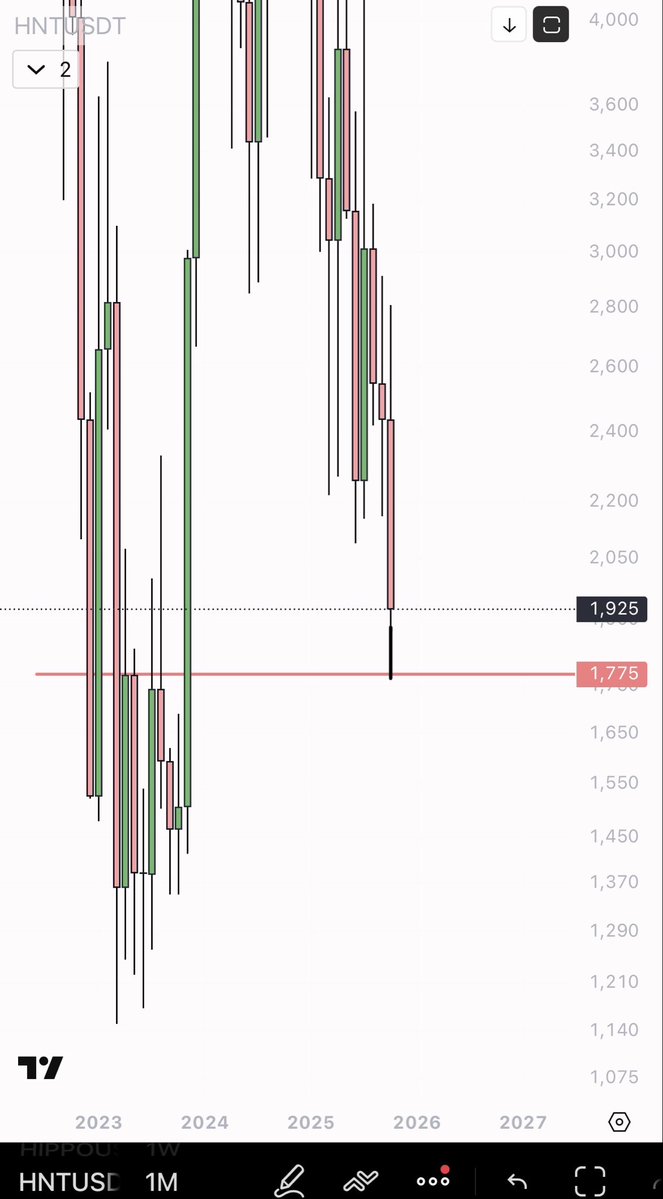Open the dark square layout button
Viewport: 663px width, 1199px height.
(551, 25)
